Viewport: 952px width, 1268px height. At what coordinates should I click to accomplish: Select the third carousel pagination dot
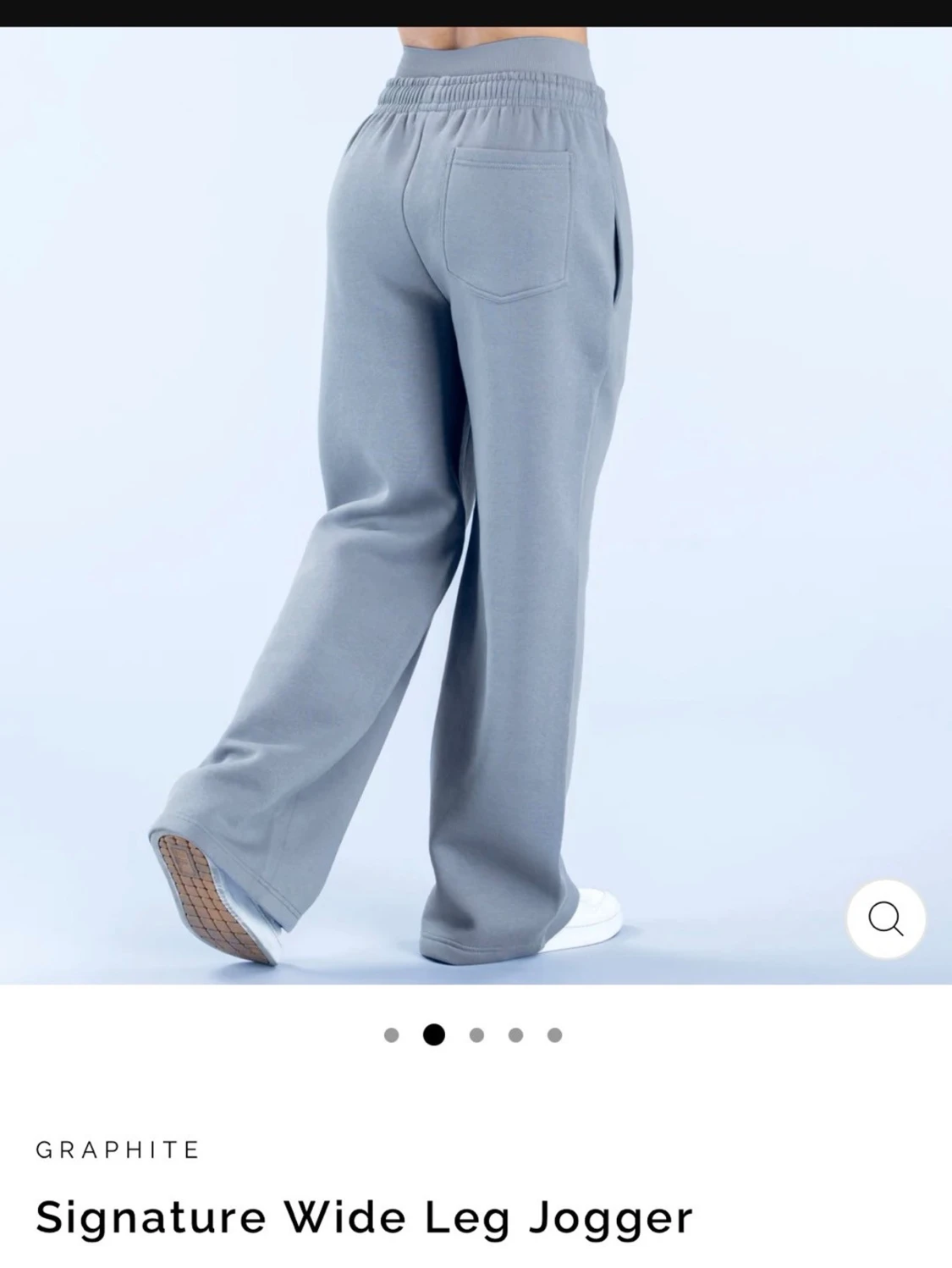(x=475, y=1032)
